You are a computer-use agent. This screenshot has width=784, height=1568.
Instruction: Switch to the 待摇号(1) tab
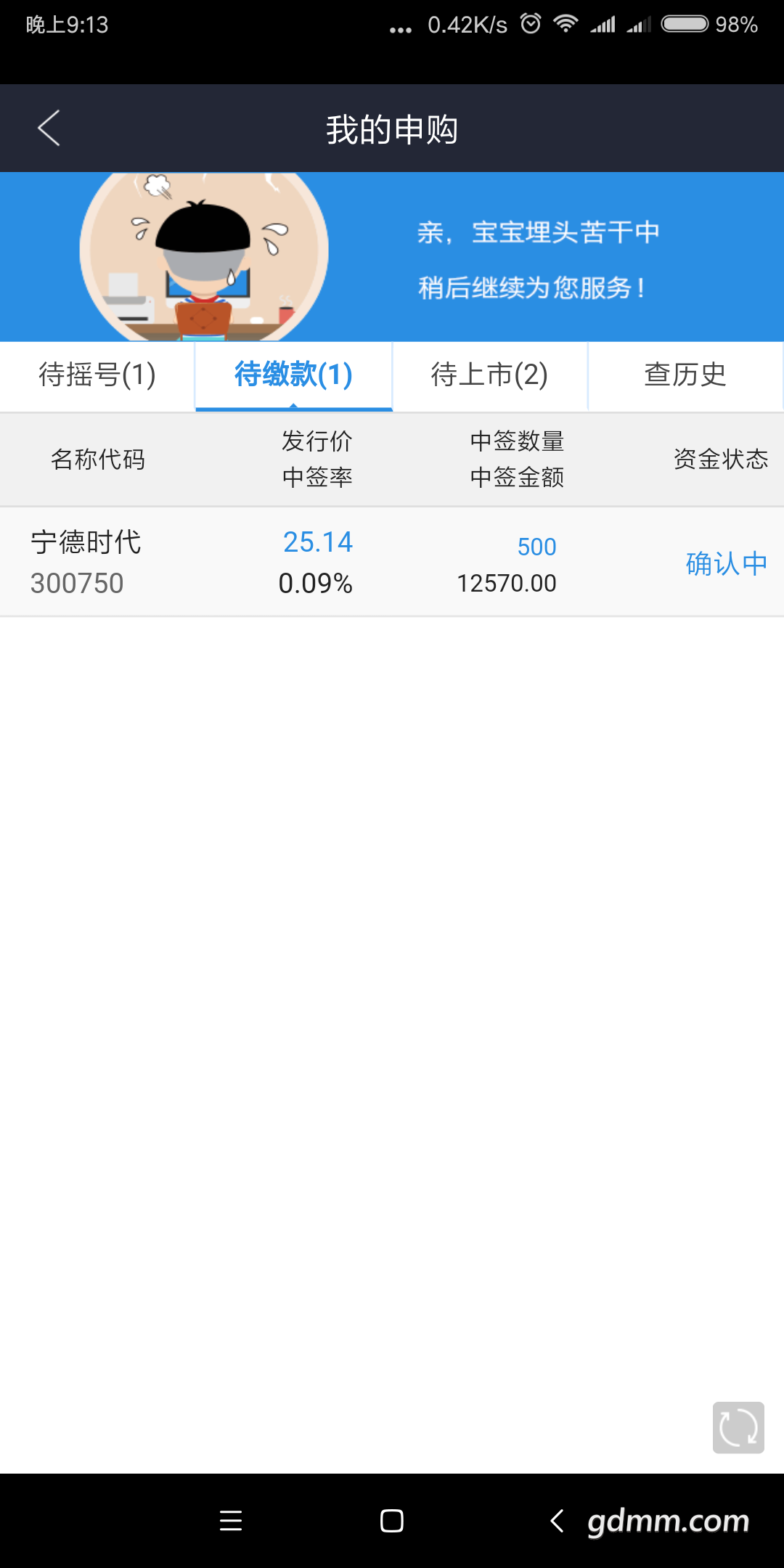coord(97,375)
